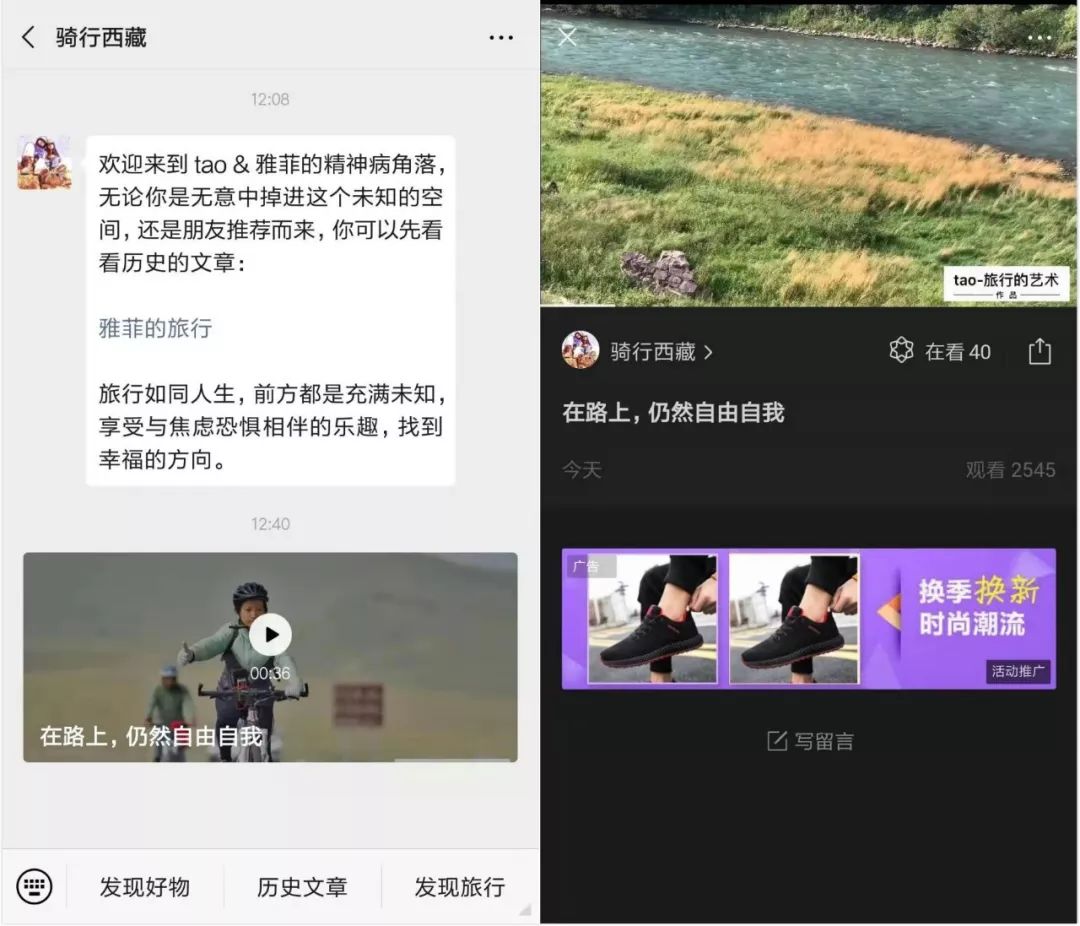Share the video with the share icon
Viewport: 1080px width, 926px height.
click(x=1039, y=351)
